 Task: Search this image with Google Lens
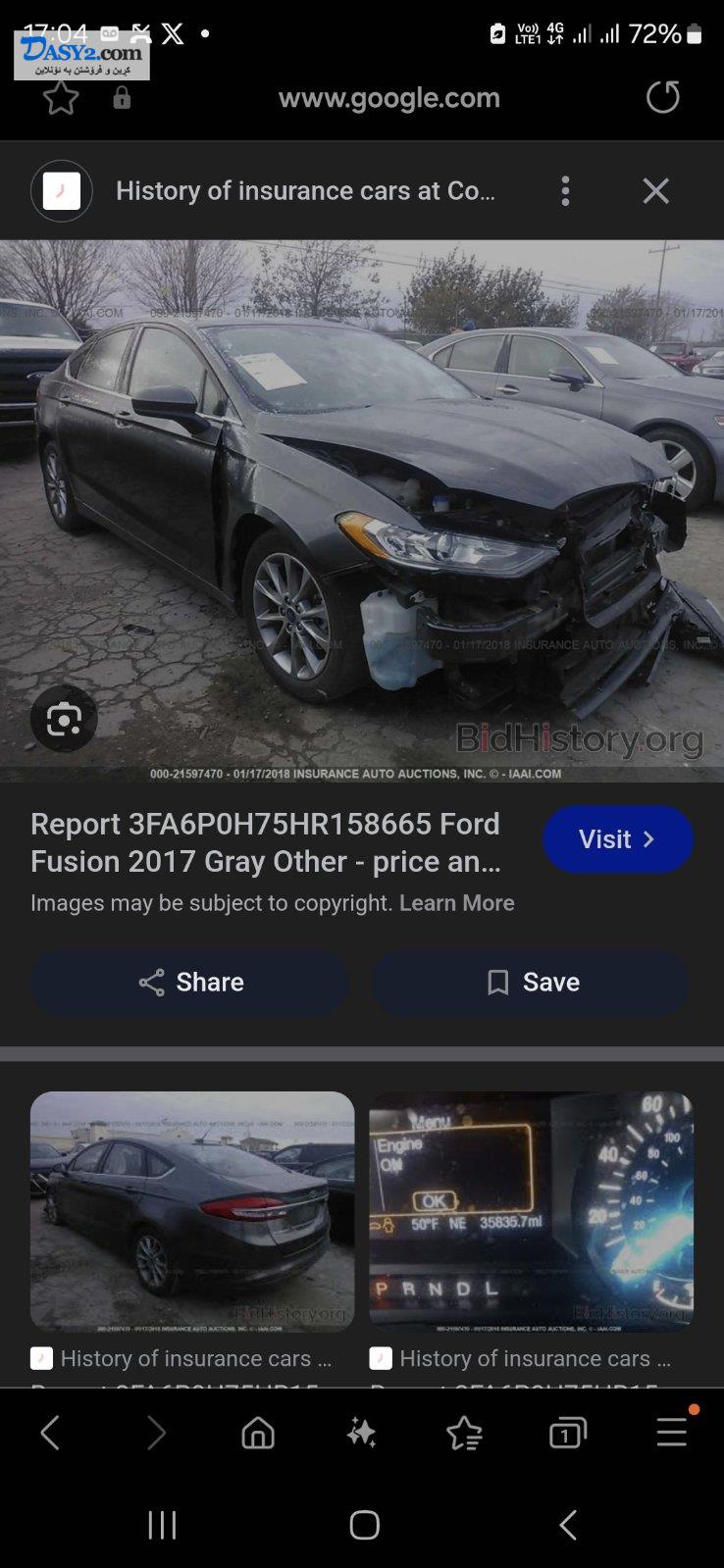pos(64,720)
